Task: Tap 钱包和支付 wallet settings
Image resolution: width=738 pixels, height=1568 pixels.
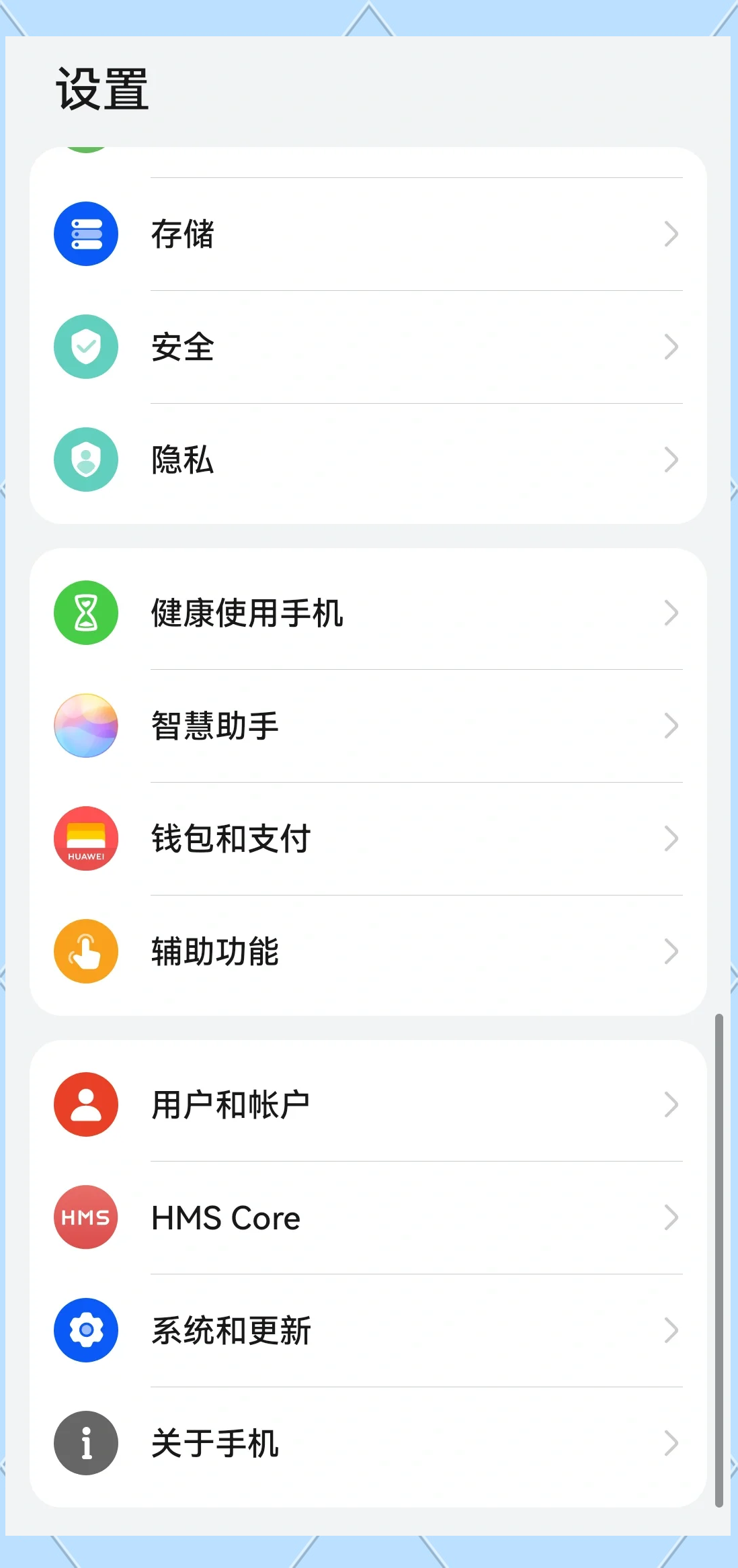Action: click(367, 838)
